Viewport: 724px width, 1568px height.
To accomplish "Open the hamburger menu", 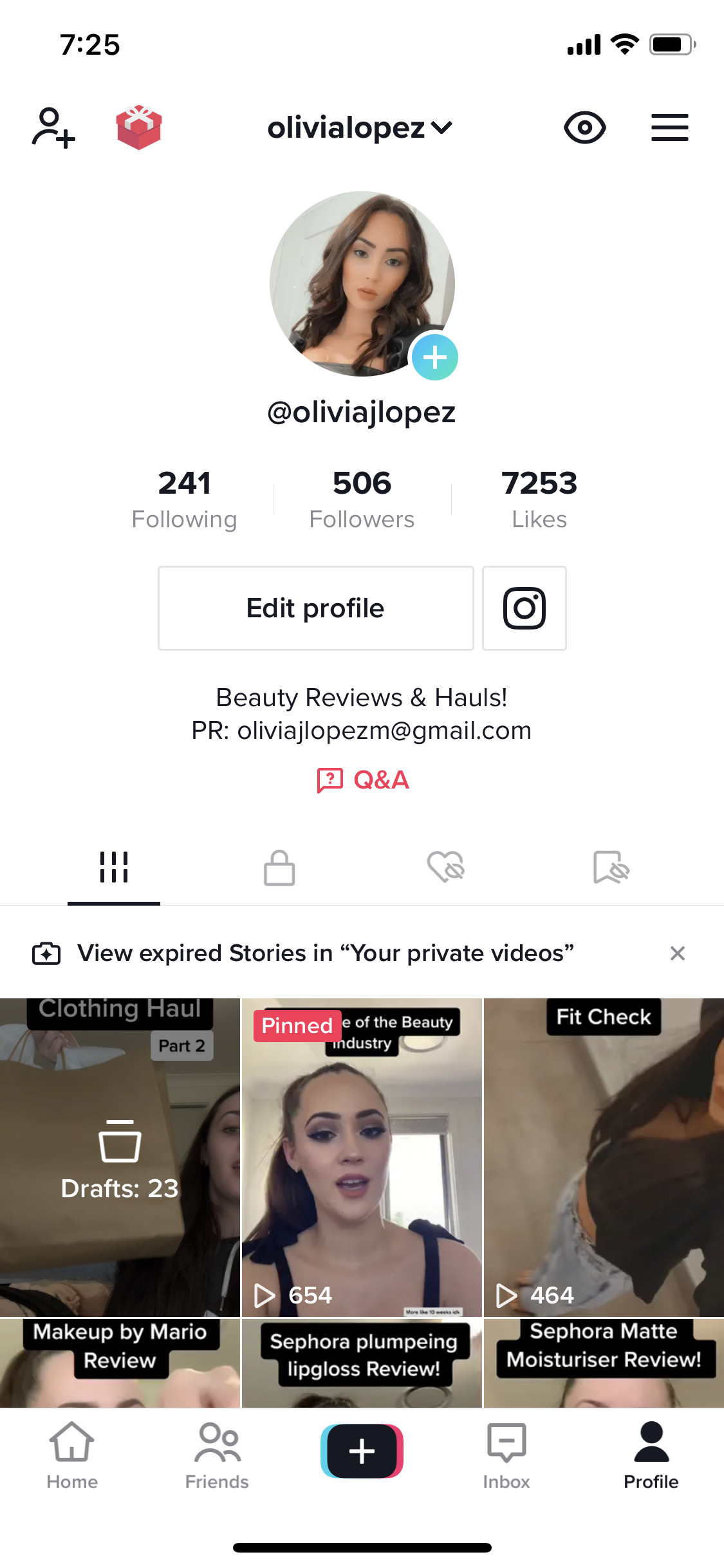I will tap(669, 127).
